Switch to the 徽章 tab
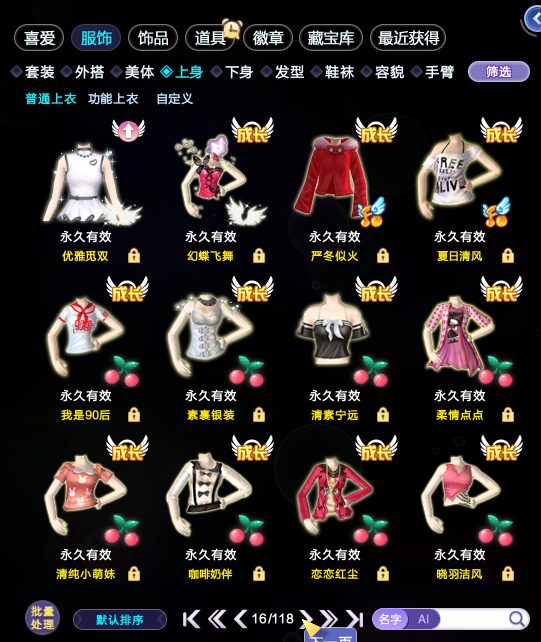 click(x=268, y=38)
